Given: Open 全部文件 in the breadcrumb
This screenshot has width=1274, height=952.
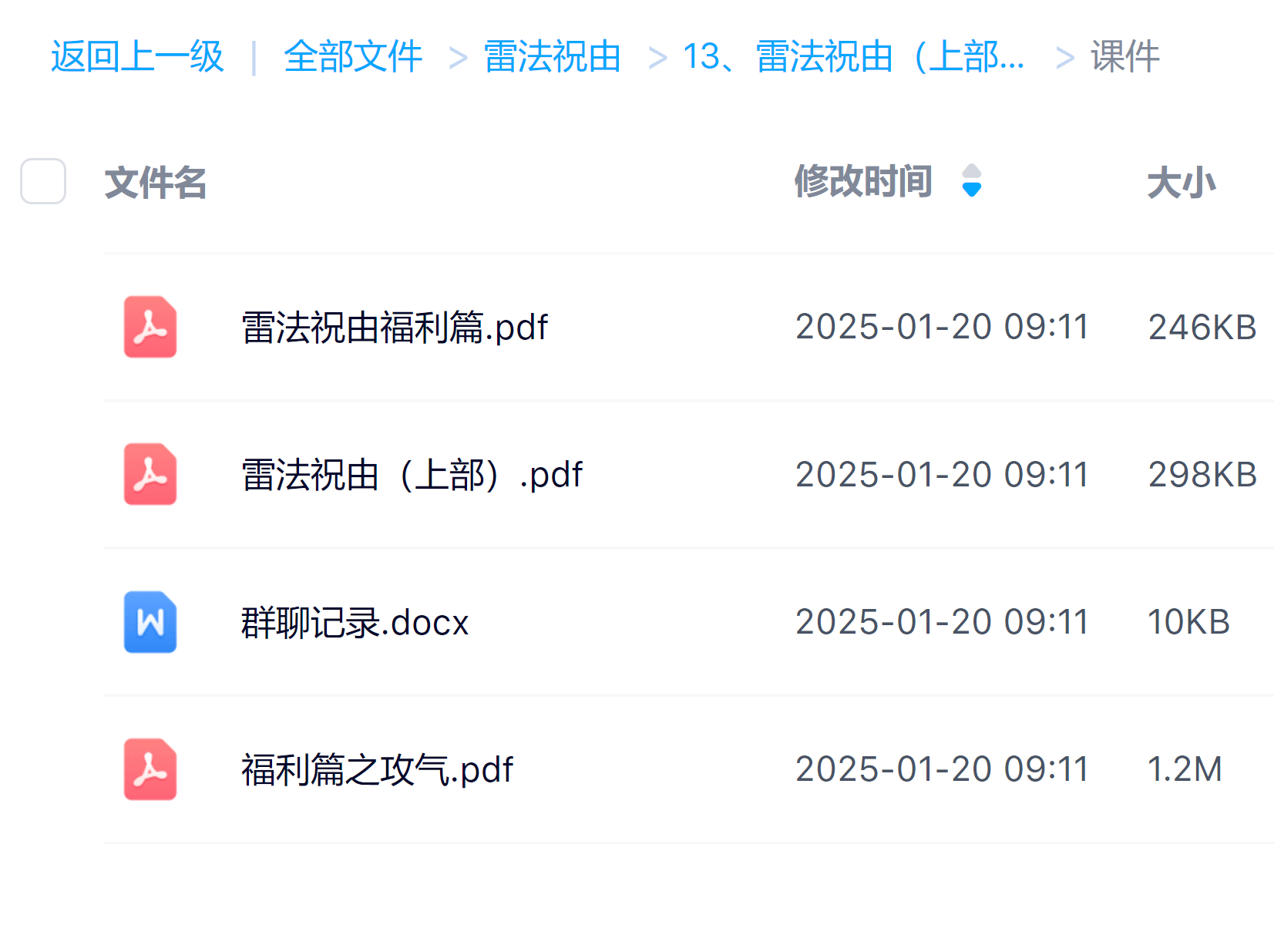Looking at the screenshot, I should click(353, 57).
